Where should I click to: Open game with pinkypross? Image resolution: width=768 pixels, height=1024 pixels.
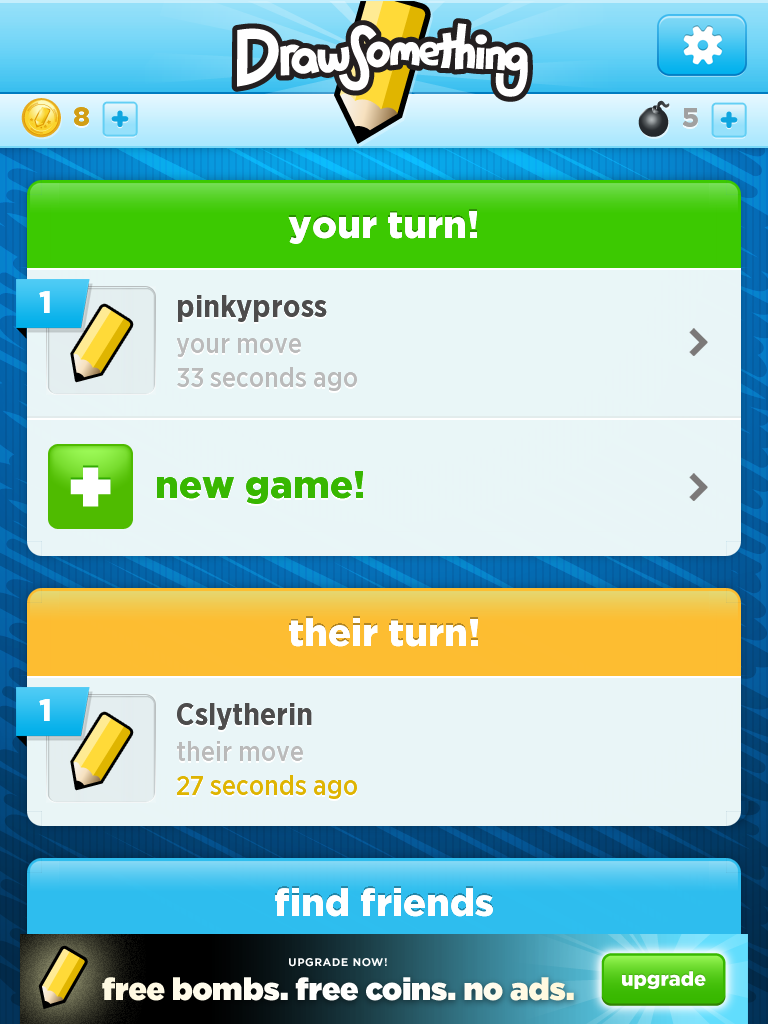383,343
